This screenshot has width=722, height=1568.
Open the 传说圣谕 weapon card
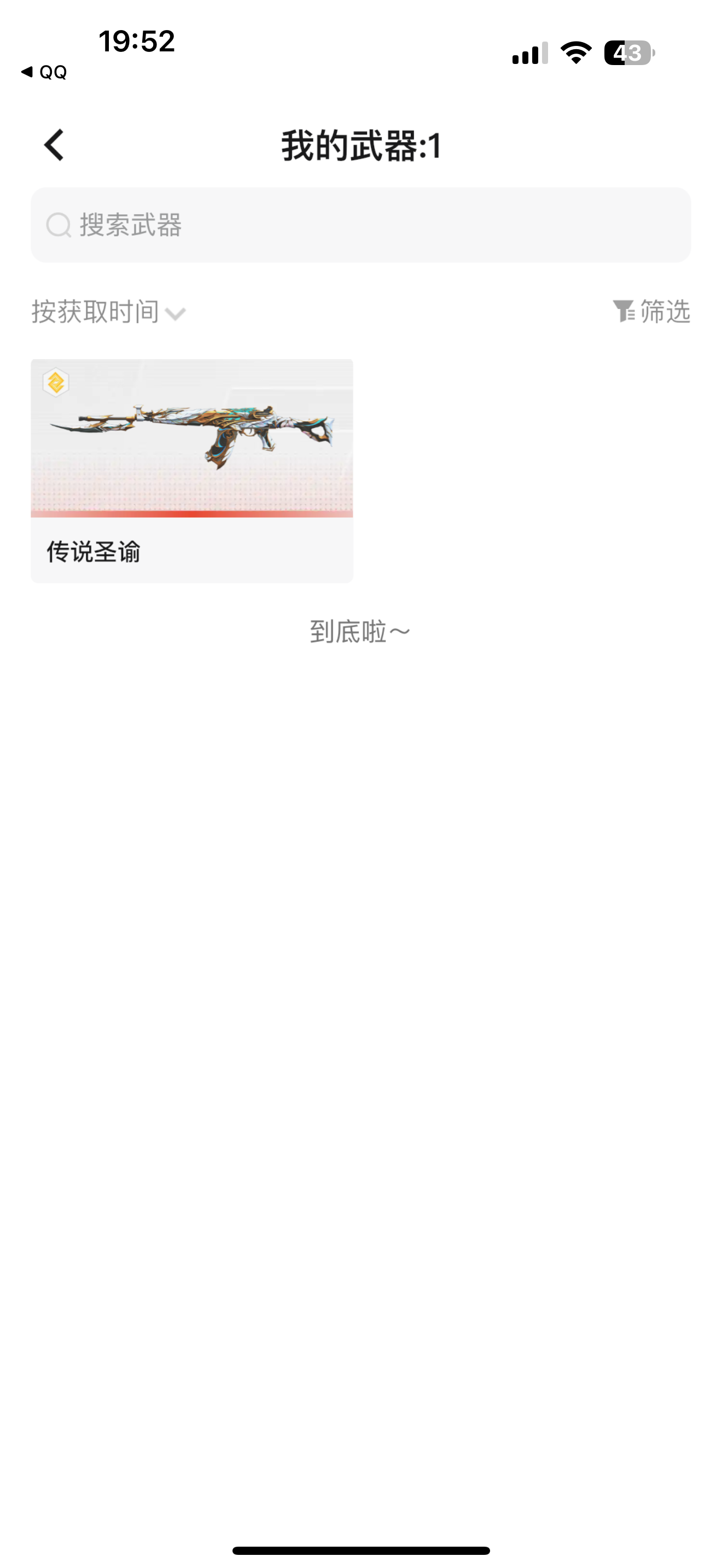[x=192, y=470]
